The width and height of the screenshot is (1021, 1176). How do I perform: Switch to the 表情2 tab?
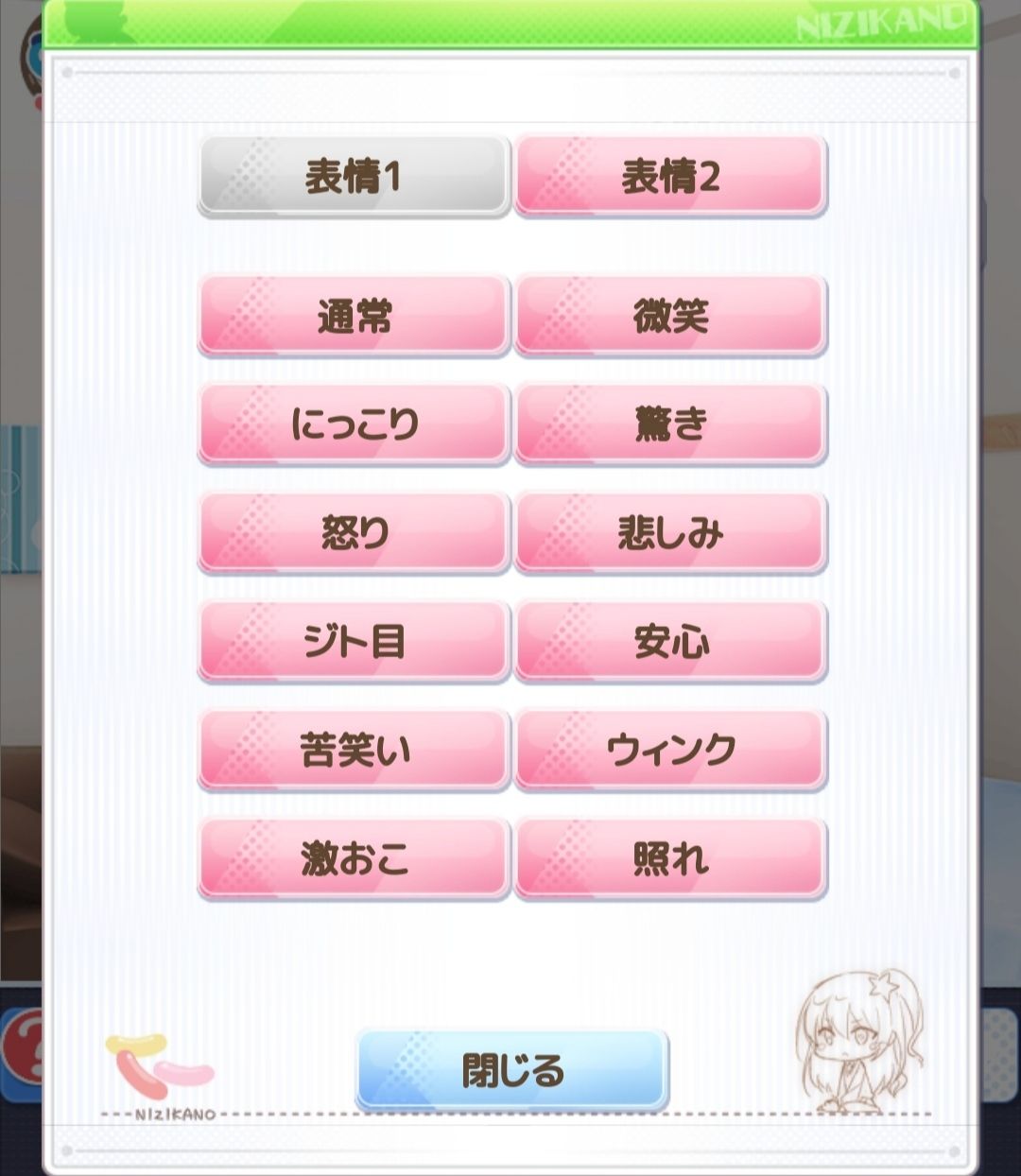[x=669, y=175]
